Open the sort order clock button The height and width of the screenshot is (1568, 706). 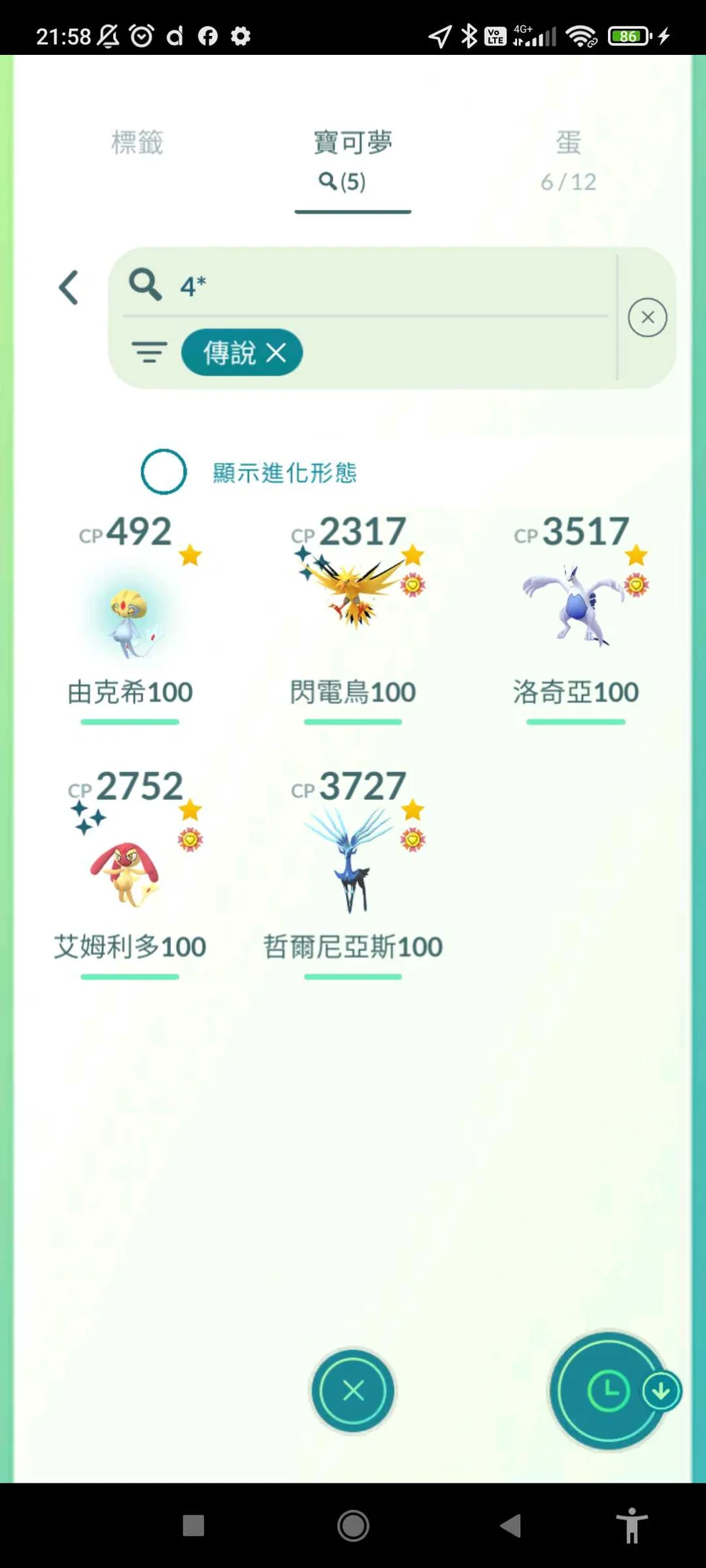pos(608,1392)
